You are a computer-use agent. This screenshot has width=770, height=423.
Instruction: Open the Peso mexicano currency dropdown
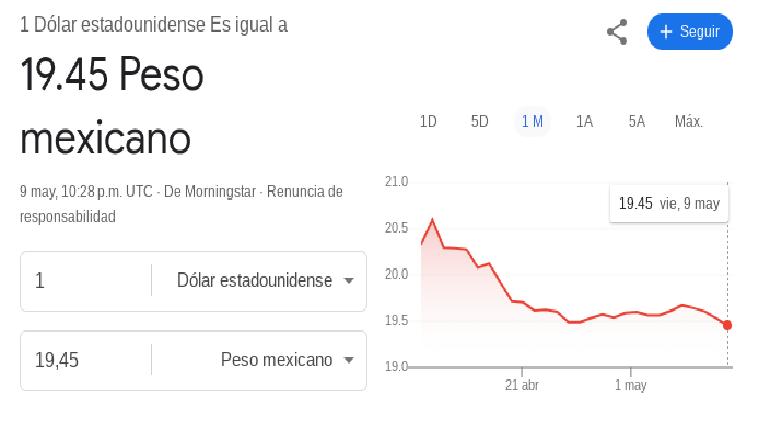point(287,360)
